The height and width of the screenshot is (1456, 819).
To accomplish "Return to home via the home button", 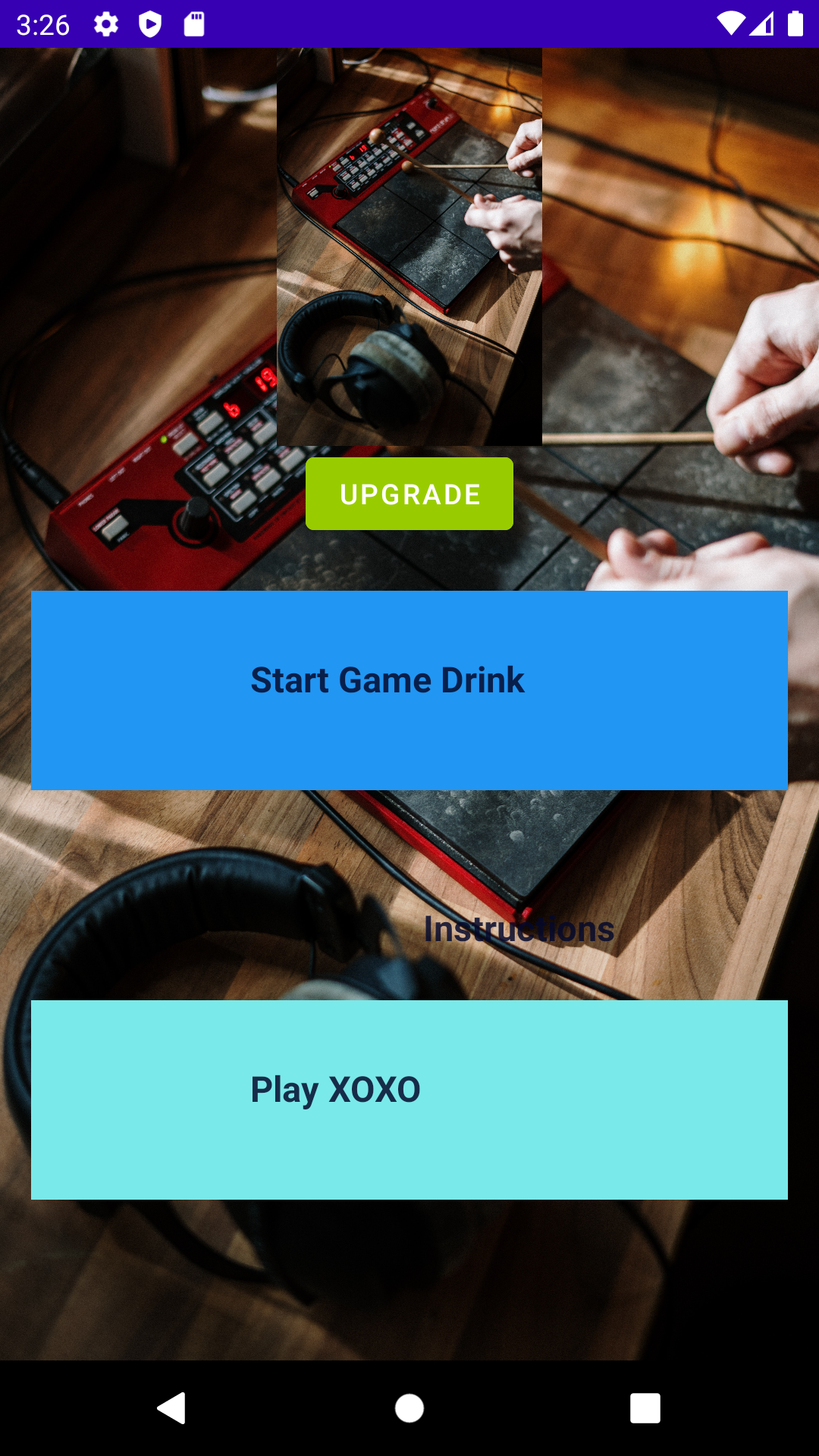I will [409, 1408].
